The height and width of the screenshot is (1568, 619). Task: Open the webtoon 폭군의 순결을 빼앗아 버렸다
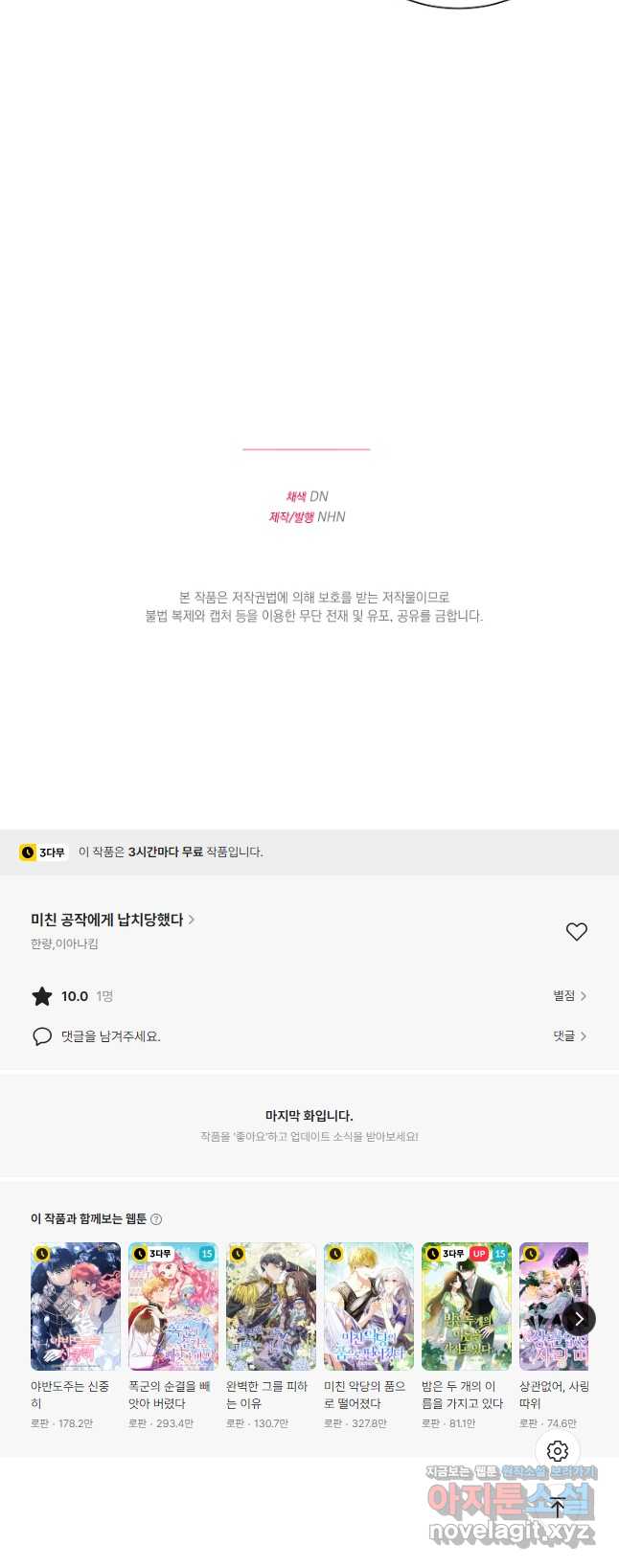tap(173, 1307)
